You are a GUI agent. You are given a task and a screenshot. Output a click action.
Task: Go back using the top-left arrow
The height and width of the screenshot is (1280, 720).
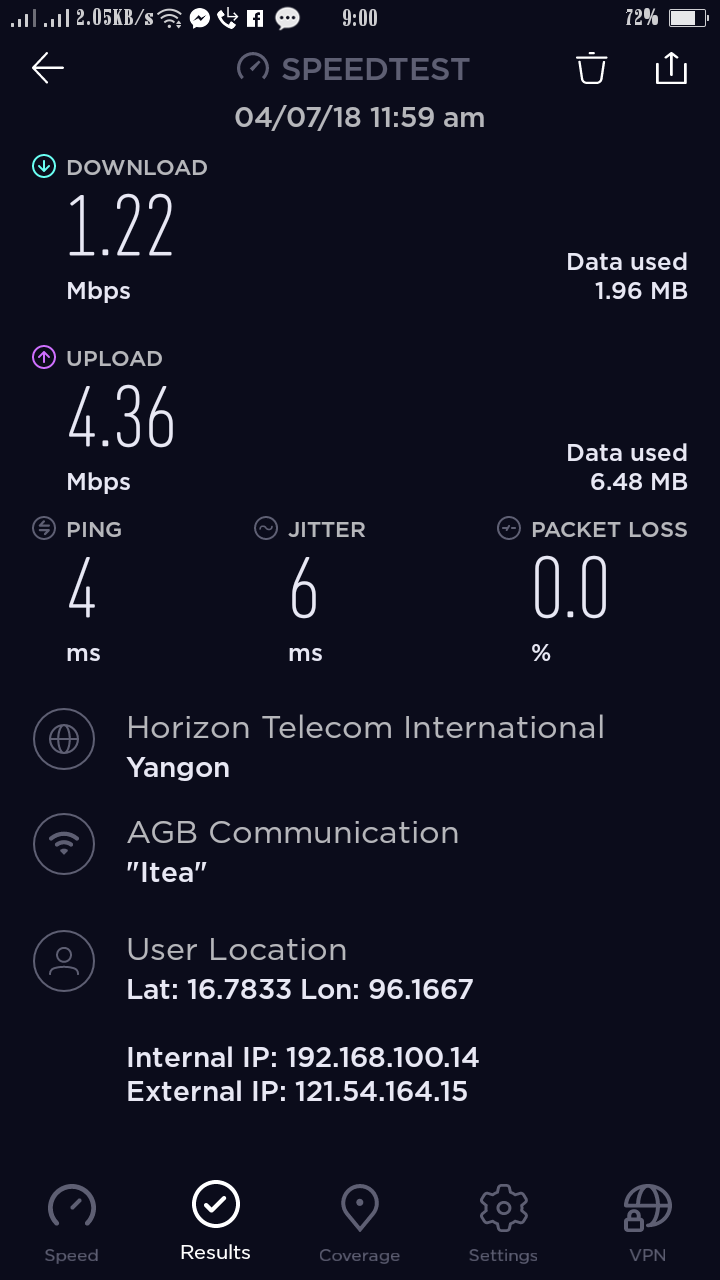48,68
